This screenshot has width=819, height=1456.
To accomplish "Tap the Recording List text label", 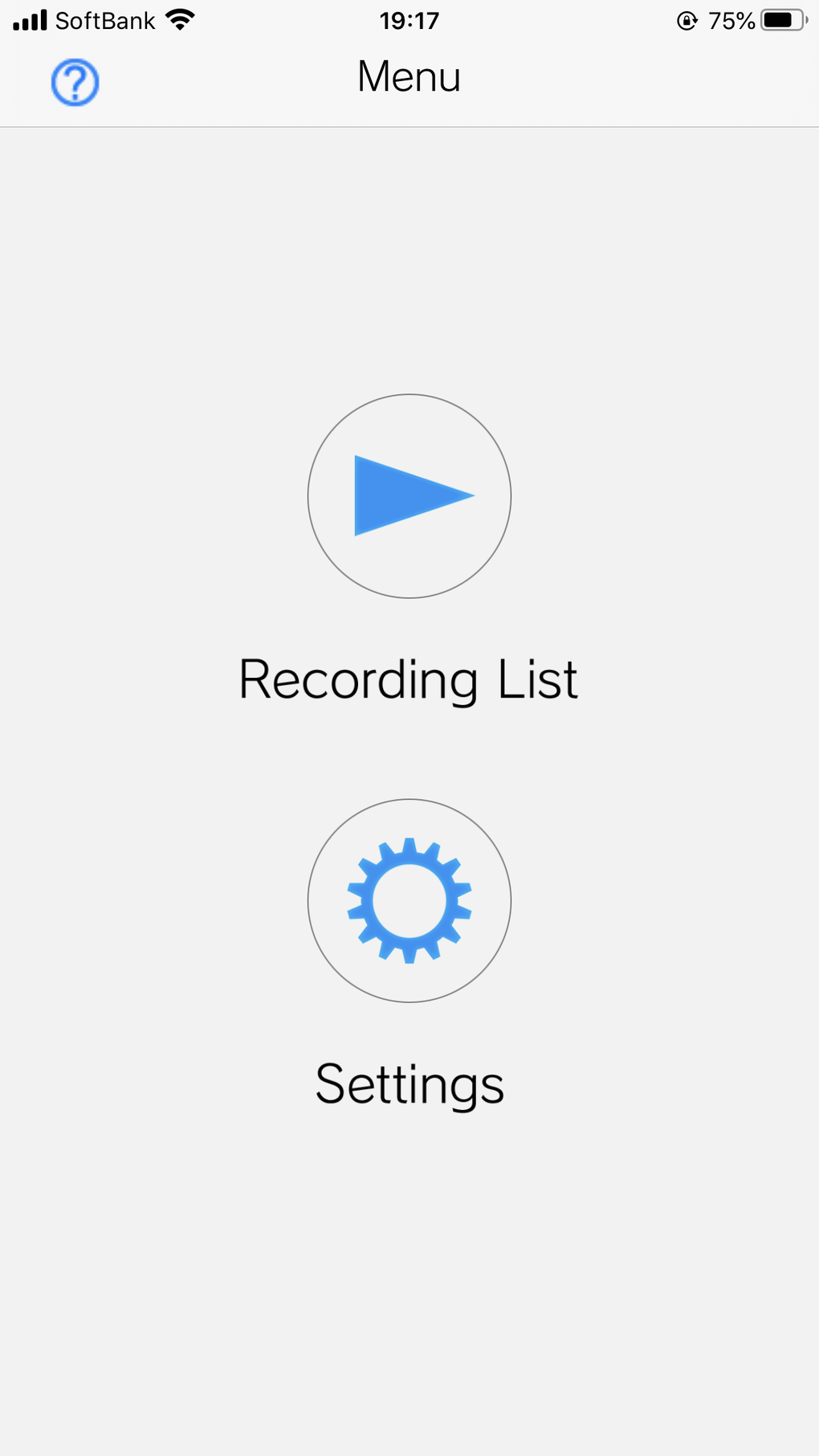I will click(409, 679).
